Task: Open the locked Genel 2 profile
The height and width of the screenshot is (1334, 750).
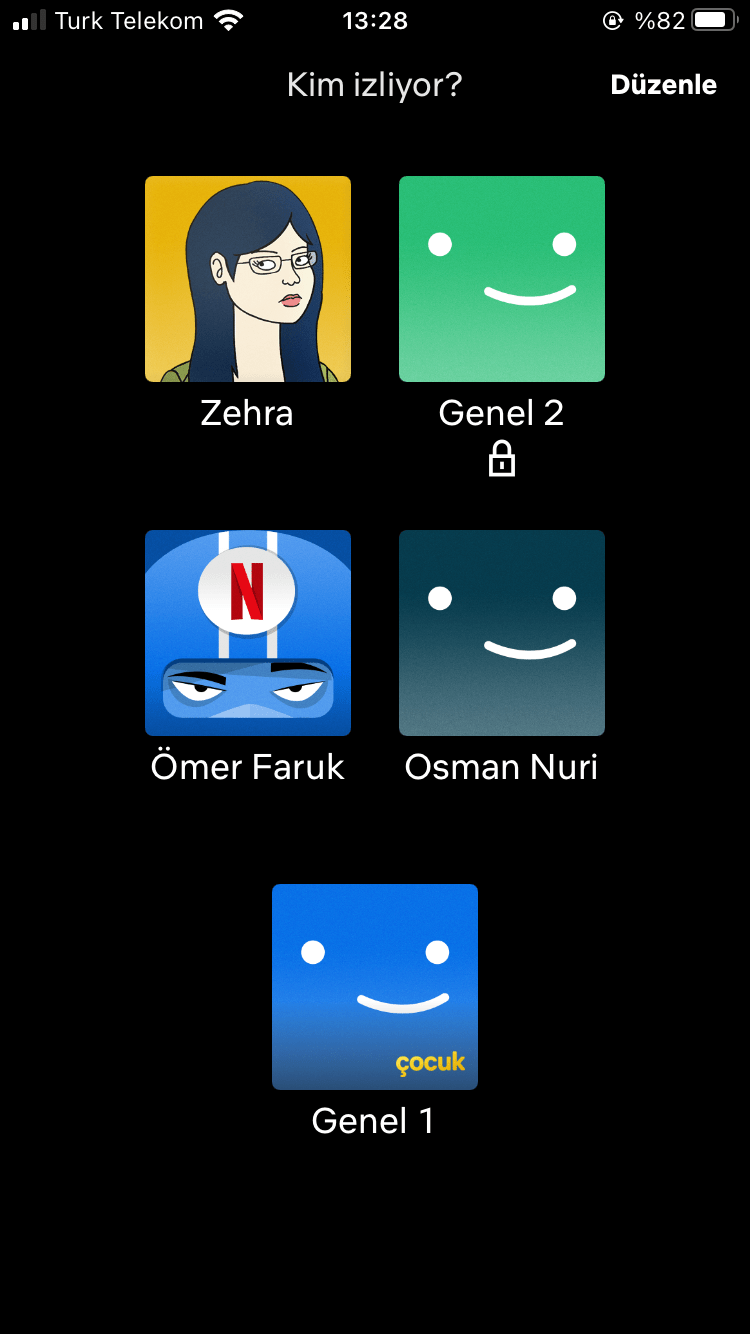Action: coord(502,279)
